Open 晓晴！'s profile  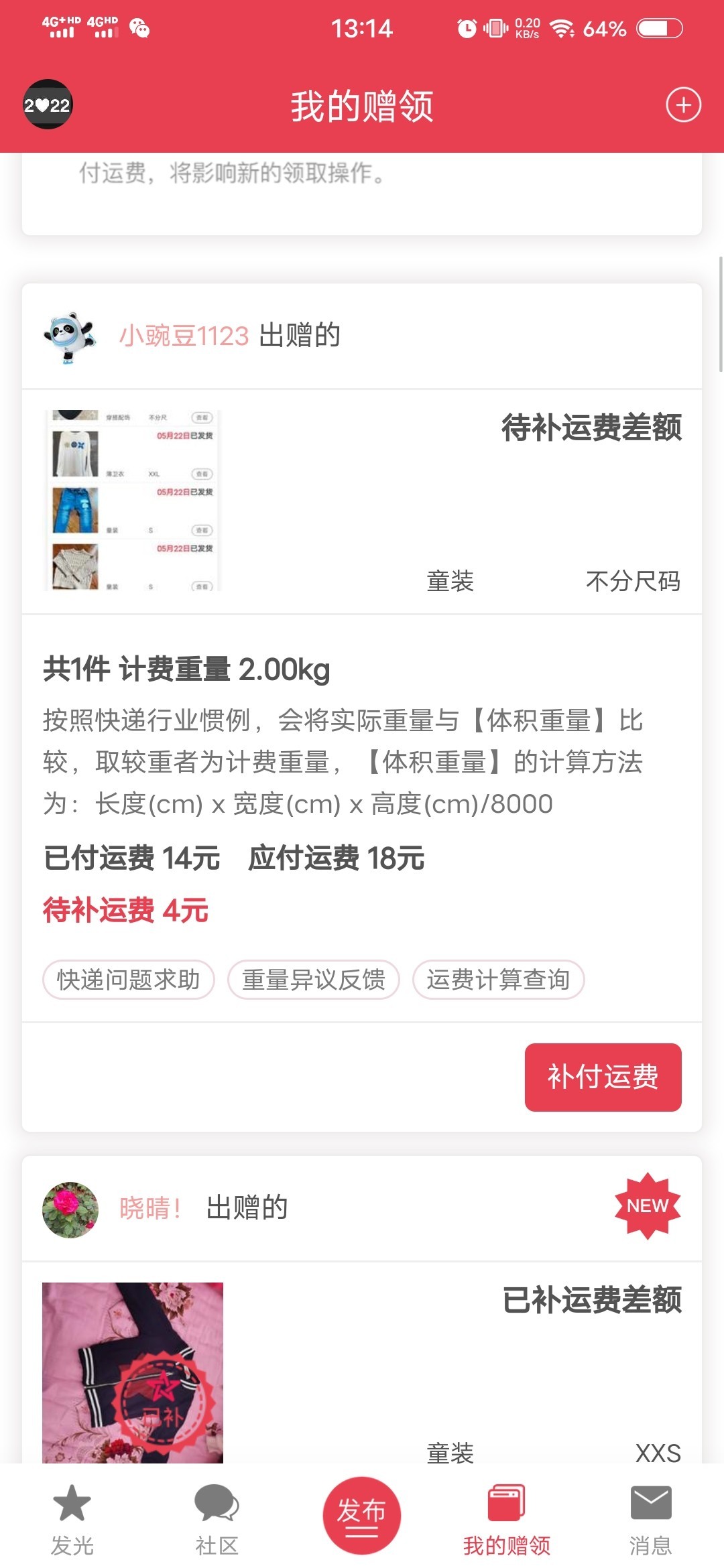(150, 1208)
